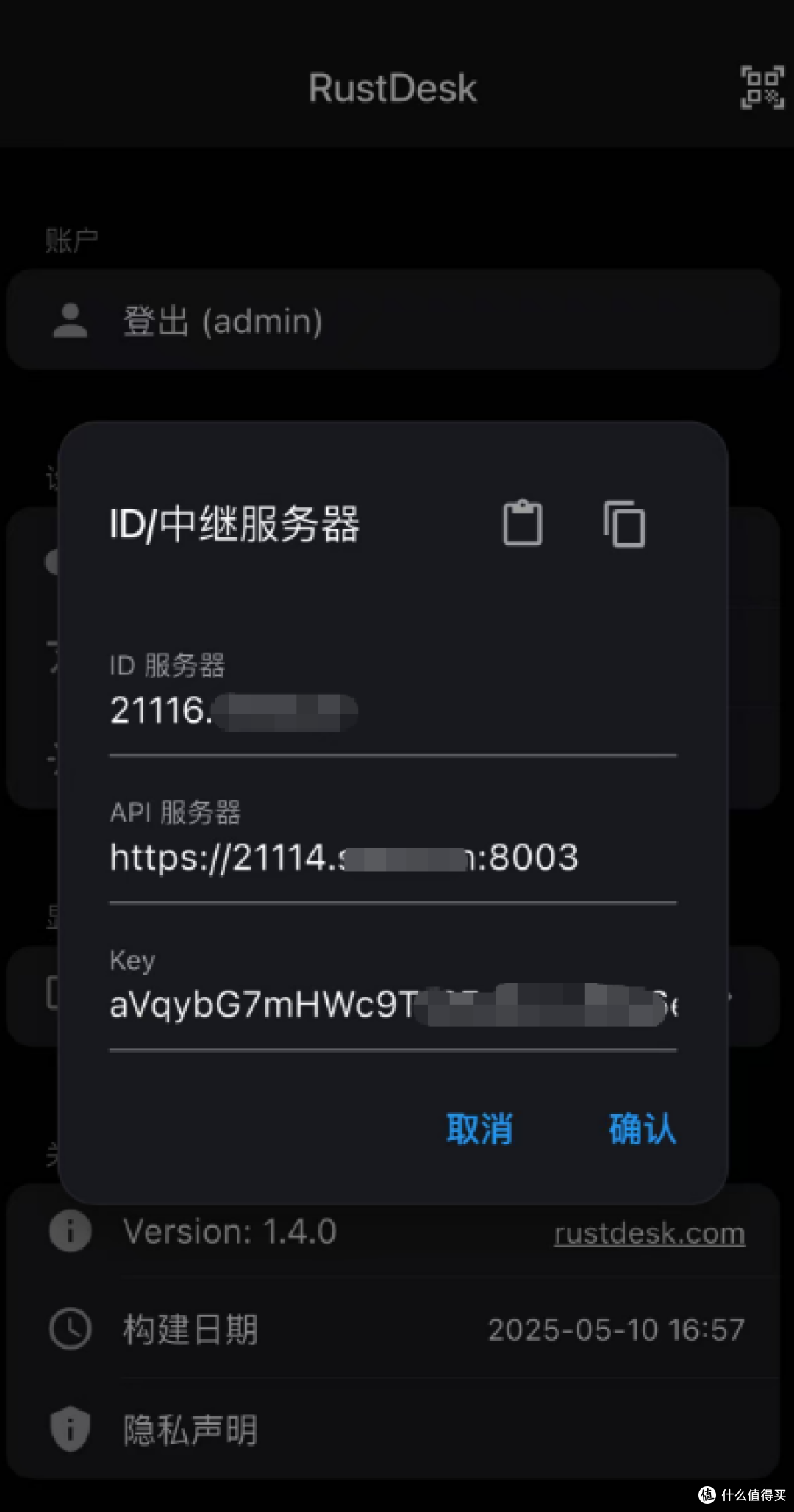Open the rustdesk.com link
The image size is (794, 1512).
(x=648, y=1231)
